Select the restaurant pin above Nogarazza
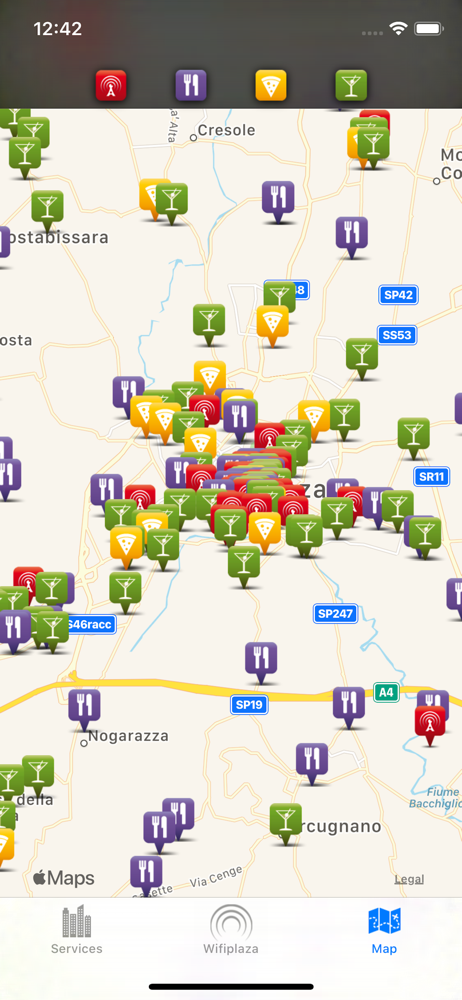462x1000 pixels. tap(84, 709)
